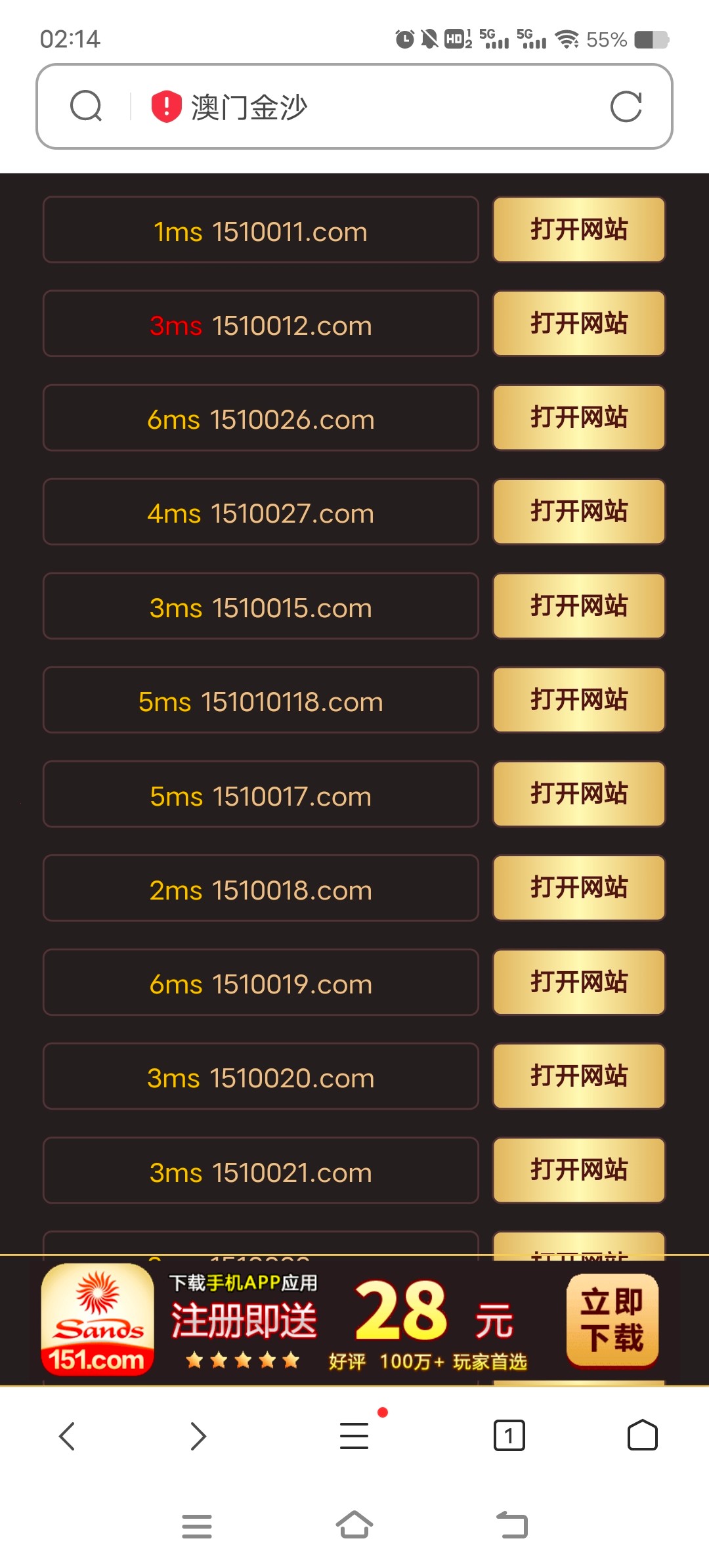Reload the page with the refresh icon
The width and height of the screenshot is (709, 1568).
point(626,107)
